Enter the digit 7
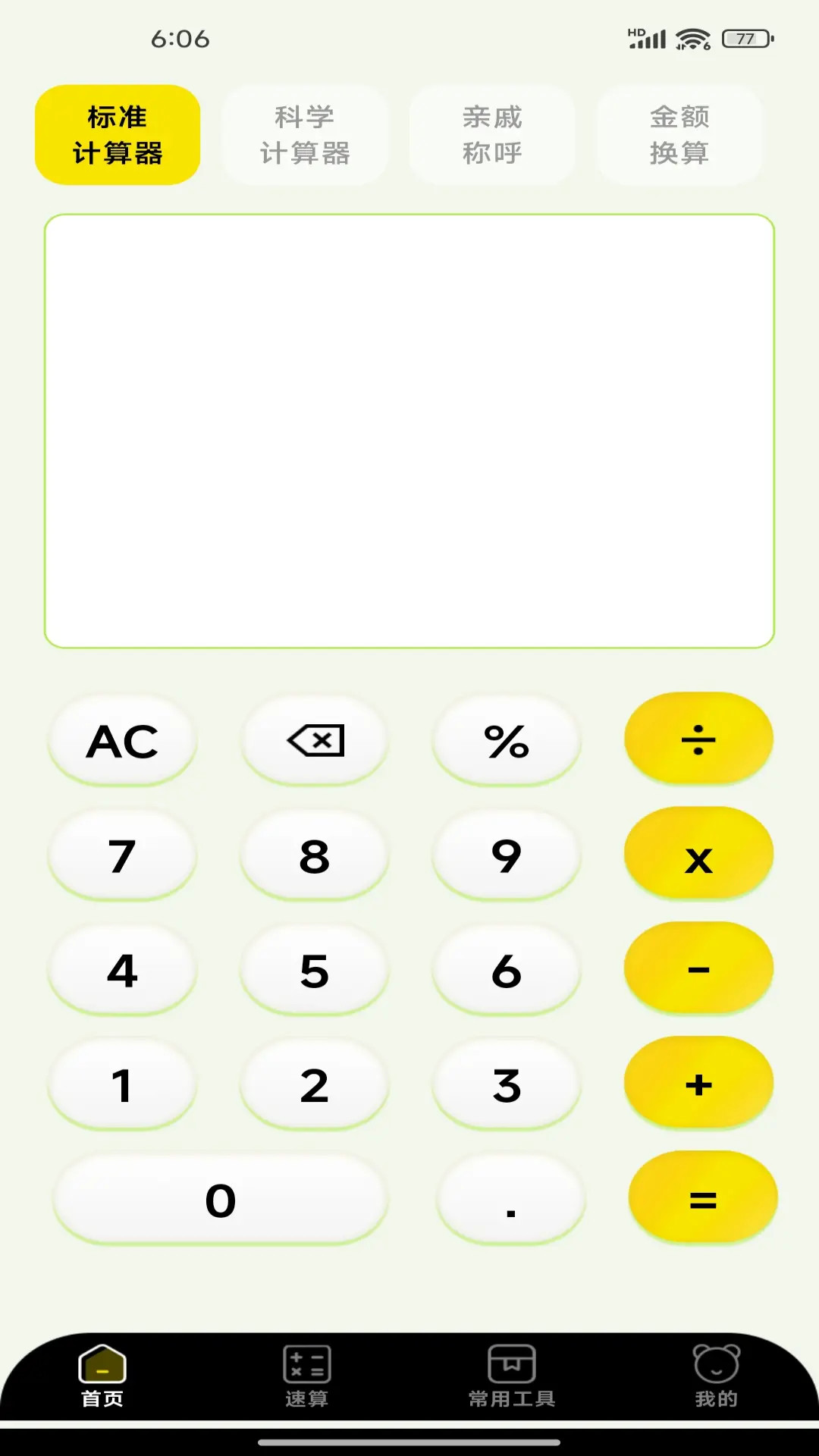The height and width of the screenshot is (1456, 819). click(x=122, y=855)
